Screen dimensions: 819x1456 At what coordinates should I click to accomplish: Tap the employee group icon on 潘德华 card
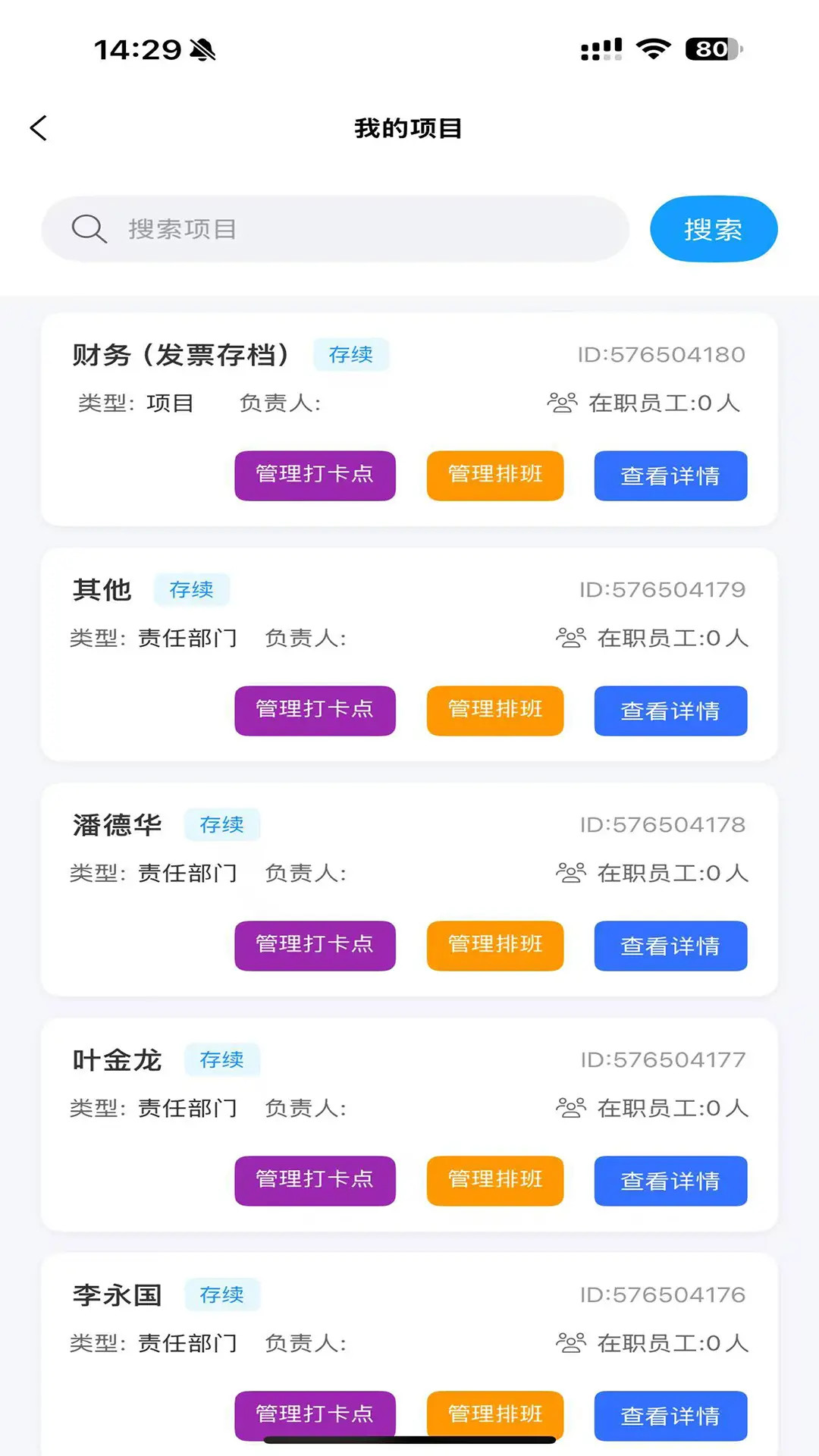(570, 873)
